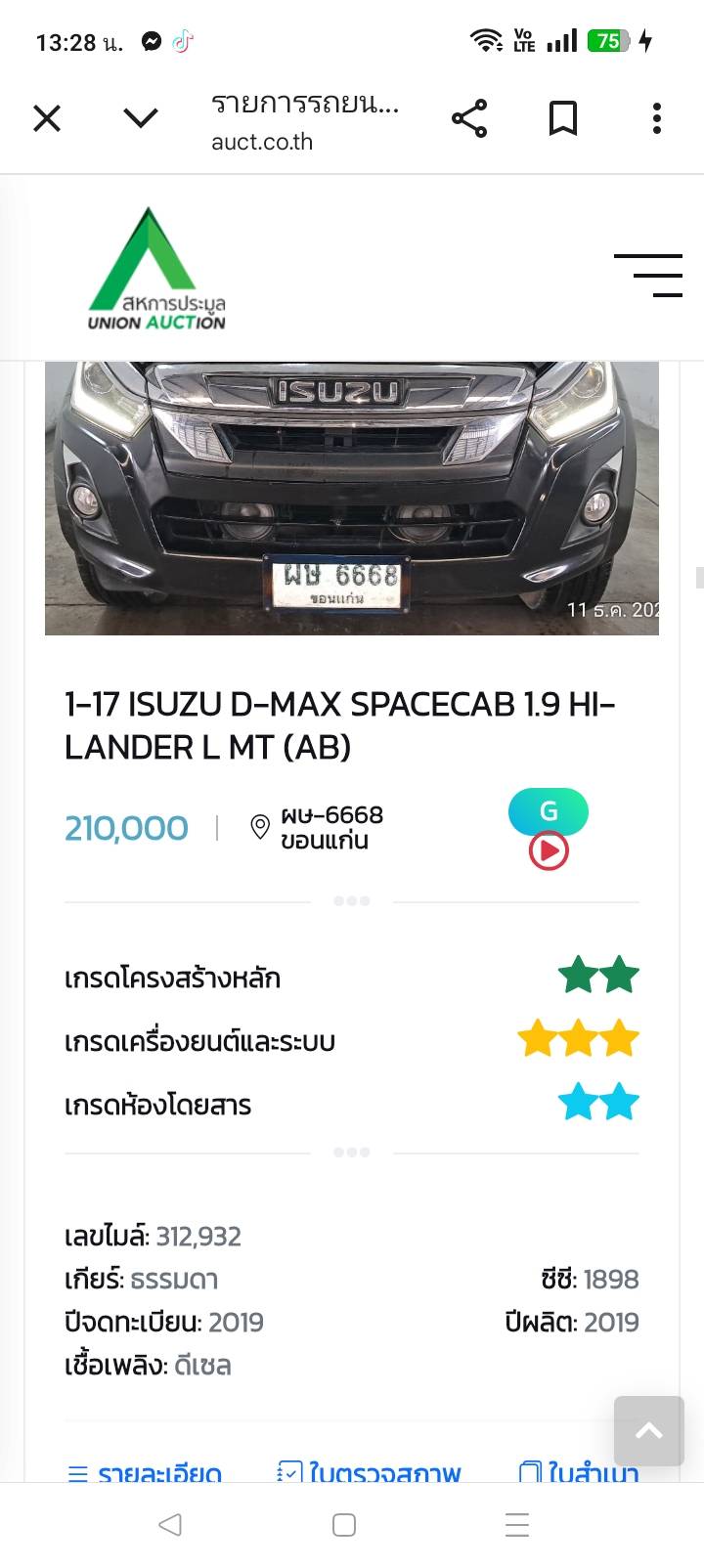The width and height of the screenshot is (704, 1568).
Task: View the ใบตรวจสภาพ inspection report
Action: coord(370,1472)
